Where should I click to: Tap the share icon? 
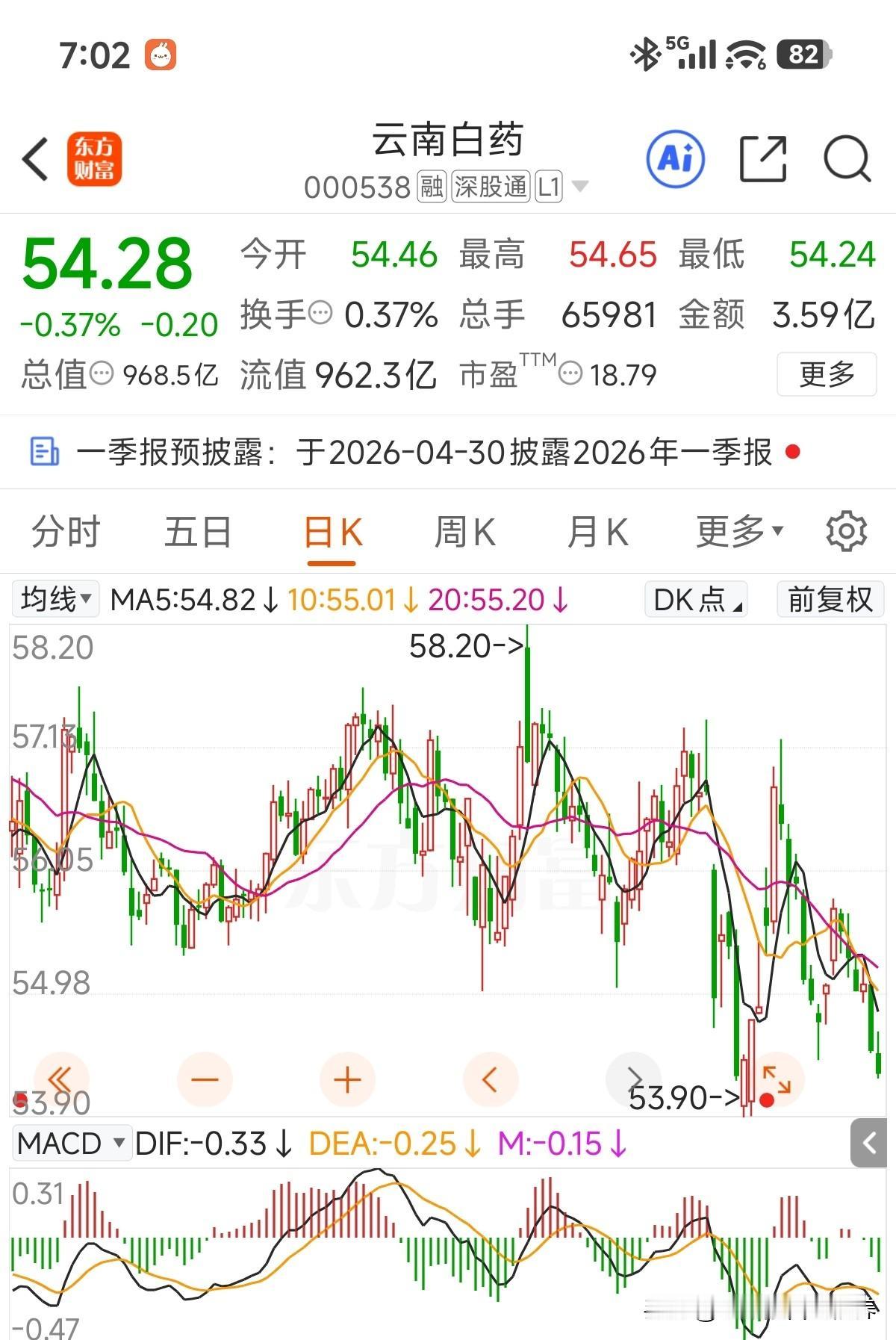[x=763, y=158]
